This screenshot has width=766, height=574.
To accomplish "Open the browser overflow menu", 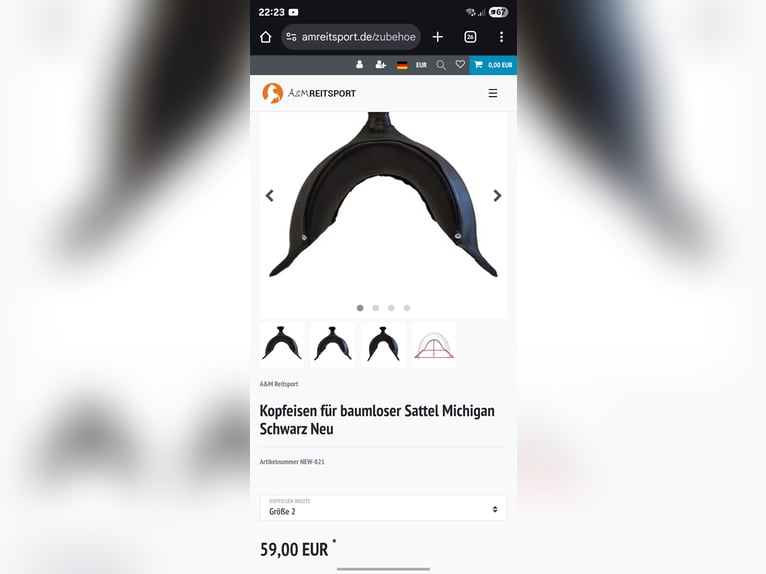I will 501,37.
